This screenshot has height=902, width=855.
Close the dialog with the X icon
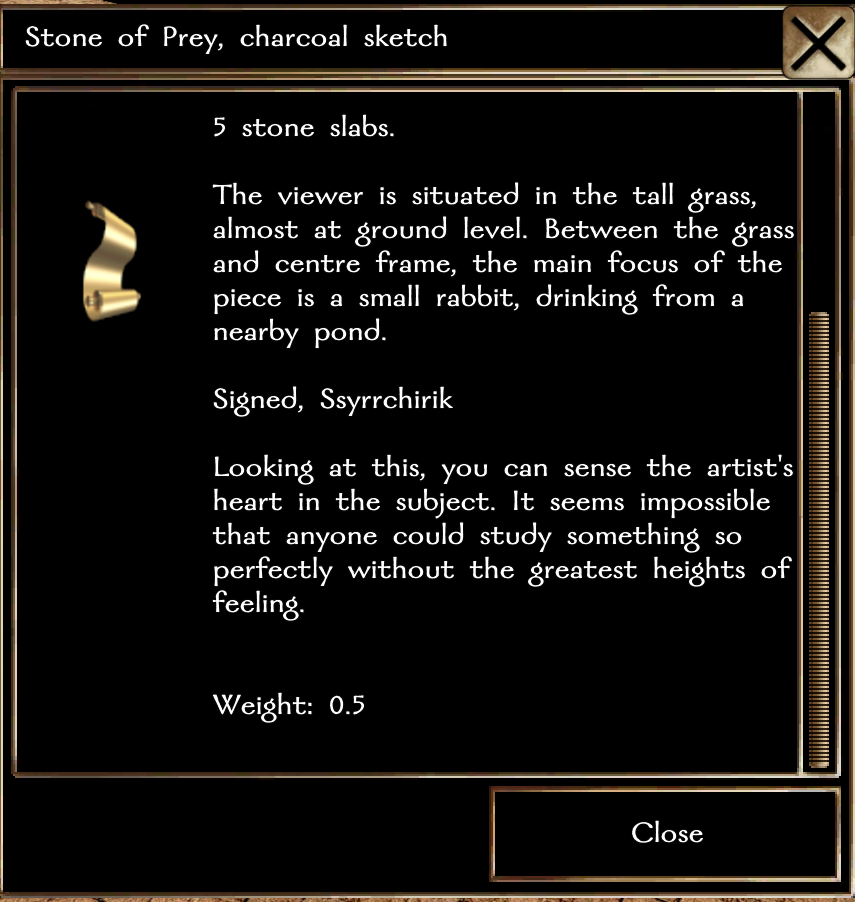pyautogui.click(x=817, y=41)
